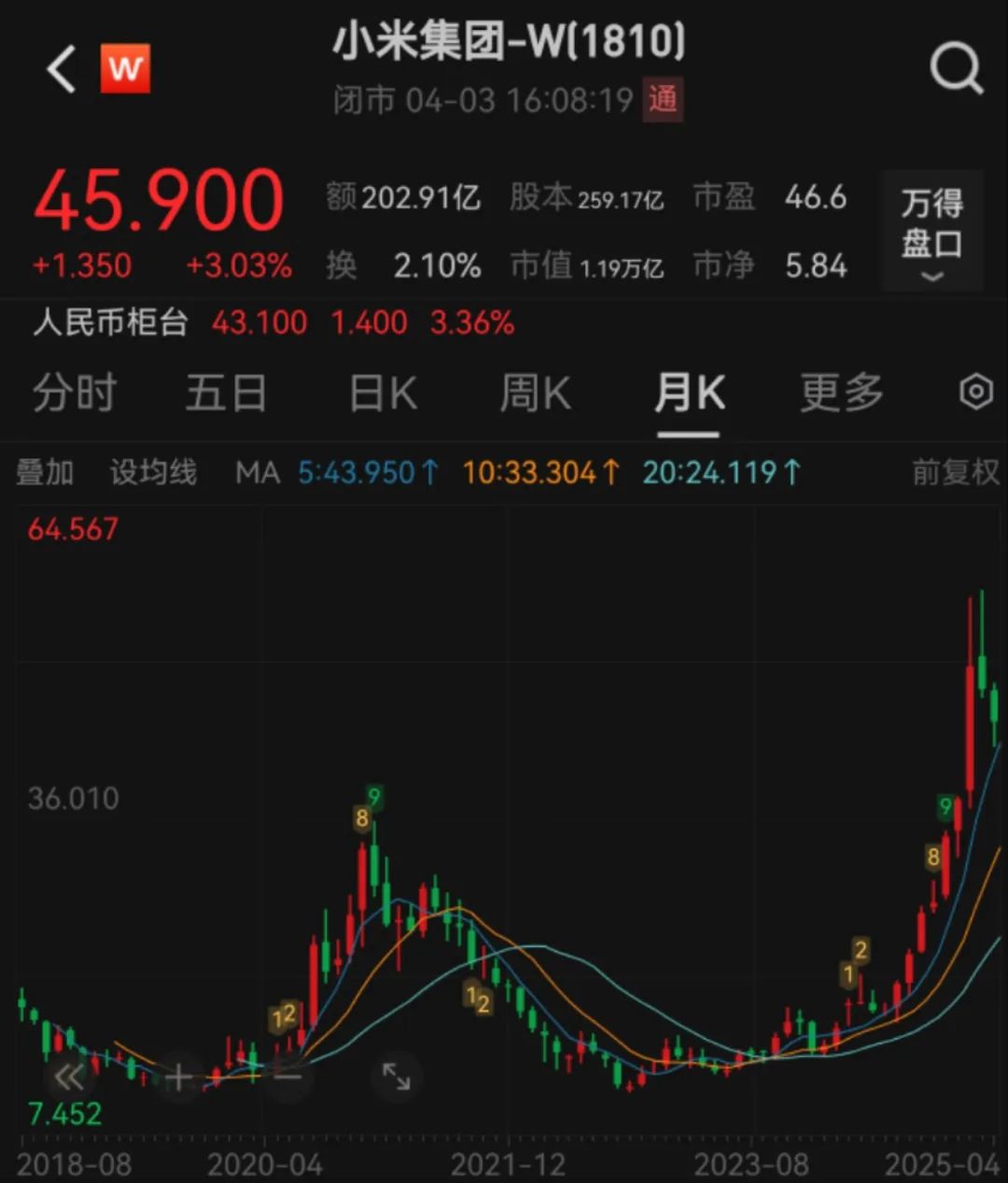Select the 日K chart tab
This screenshot has width=1008, height=1183.
click(383, 393)
